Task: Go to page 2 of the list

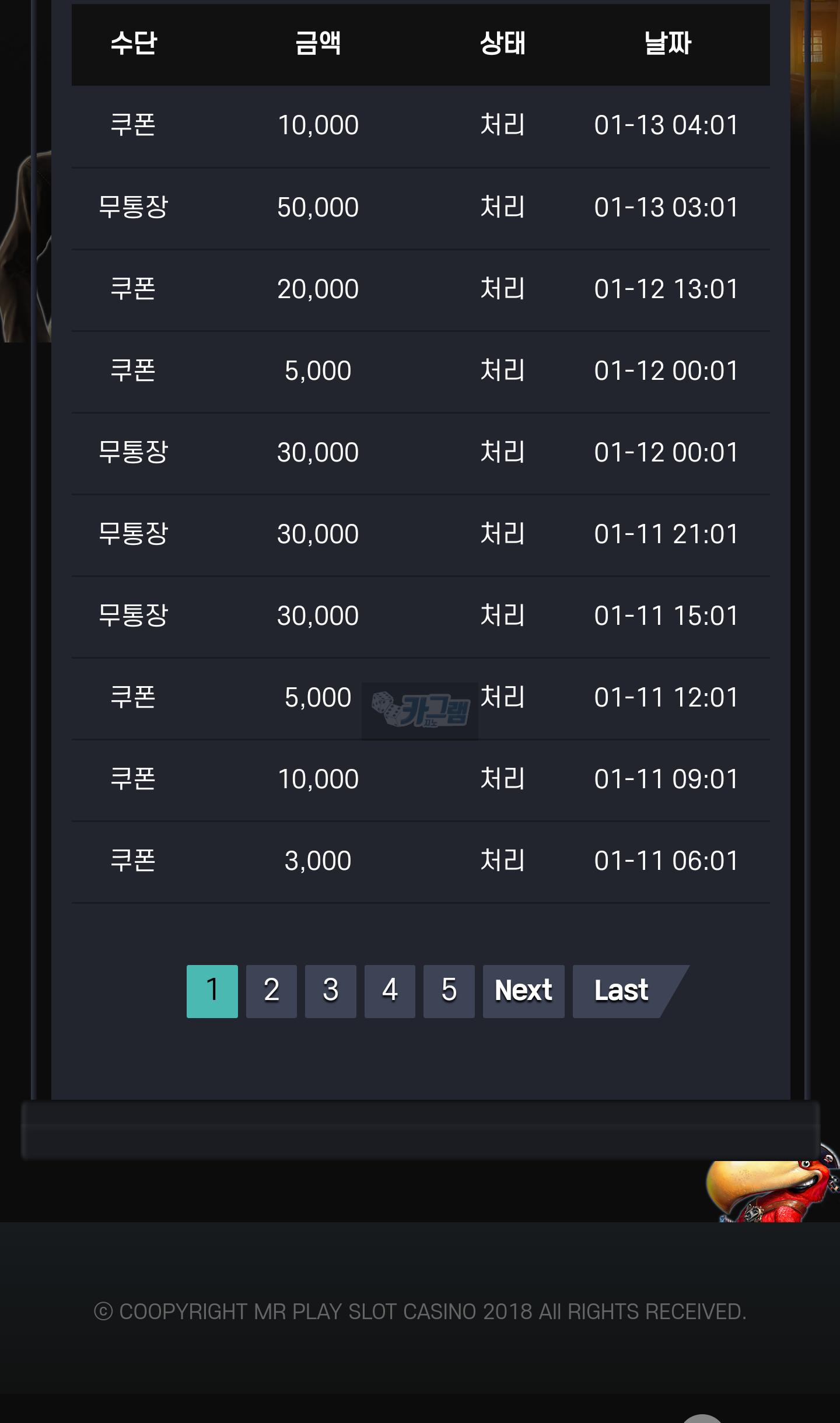Action: click(271, 991)
